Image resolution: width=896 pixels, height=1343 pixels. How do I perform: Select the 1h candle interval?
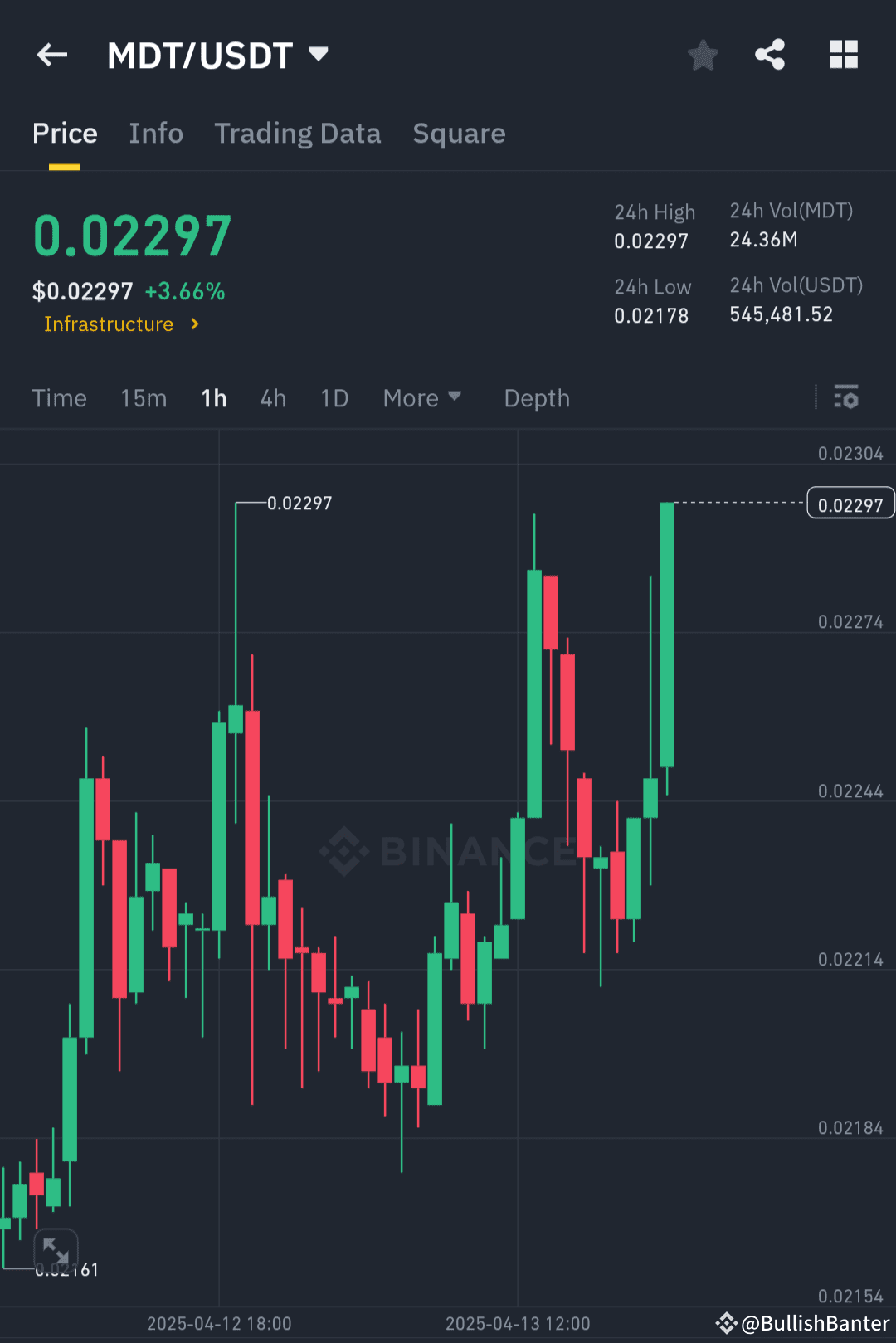coord(213,398)
